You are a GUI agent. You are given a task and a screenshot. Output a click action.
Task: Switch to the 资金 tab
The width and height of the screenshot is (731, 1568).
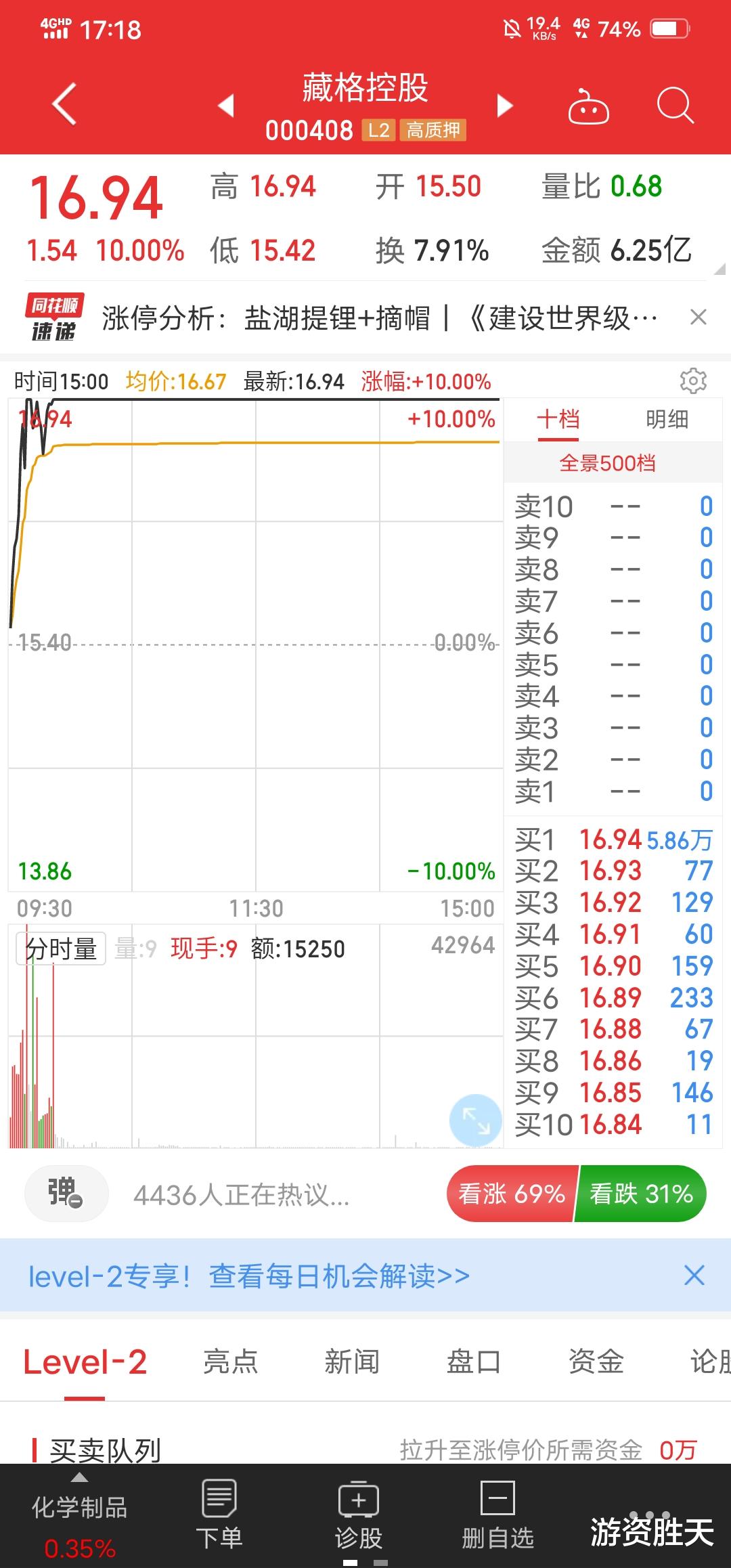tap(596, 1362)
